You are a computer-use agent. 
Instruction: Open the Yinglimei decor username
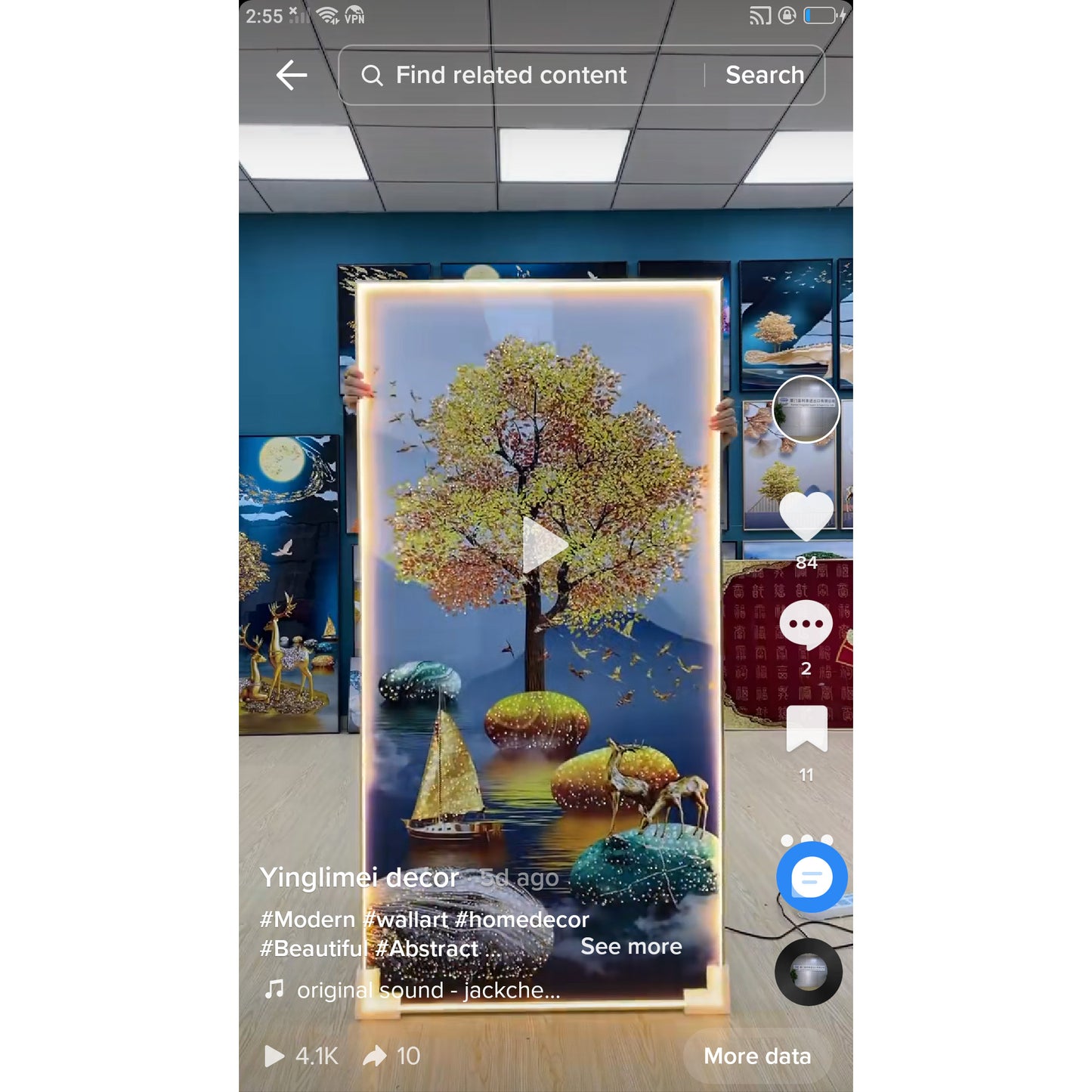coord(359,877)
